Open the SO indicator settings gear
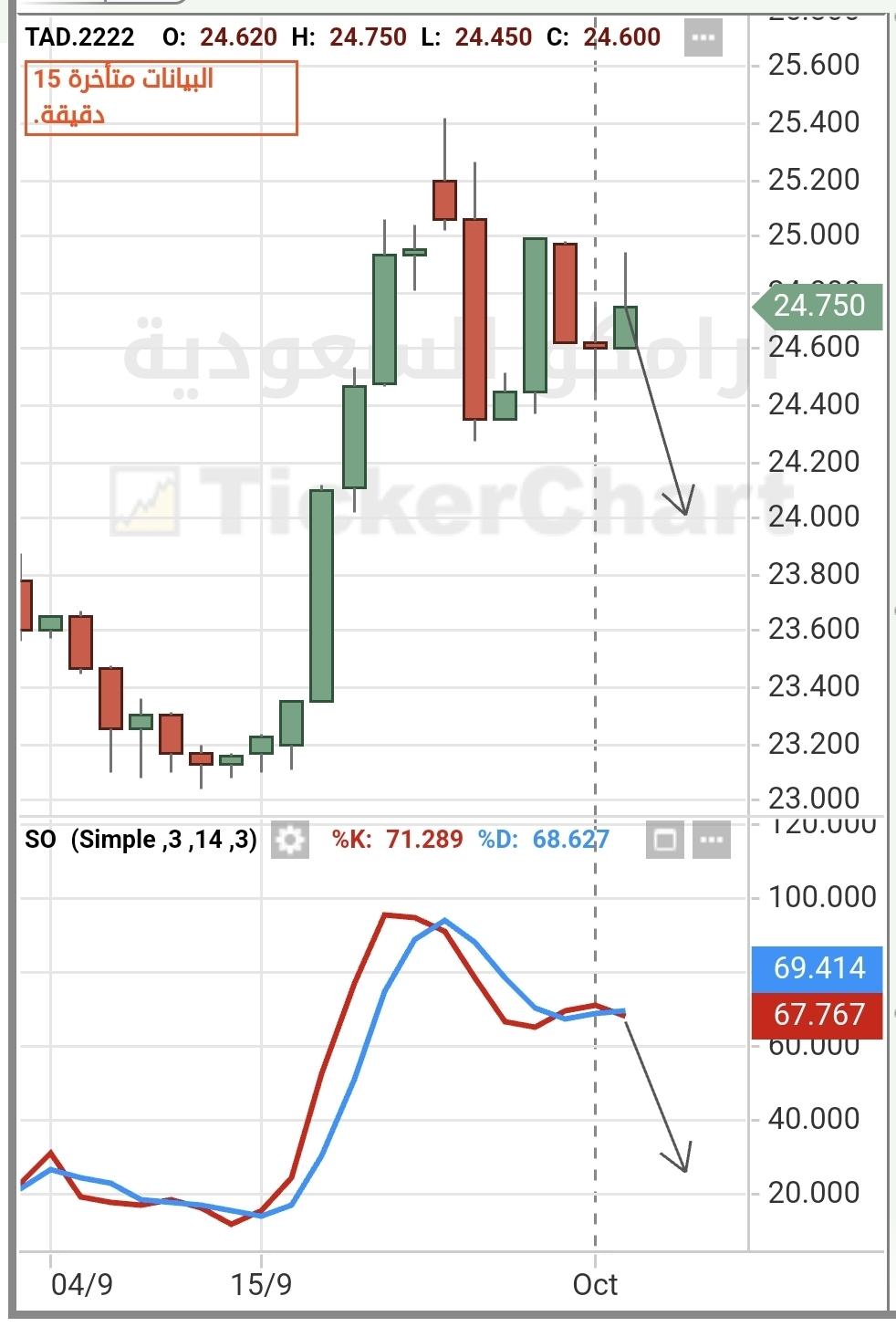896x1327 pixels. click(290, 840)
